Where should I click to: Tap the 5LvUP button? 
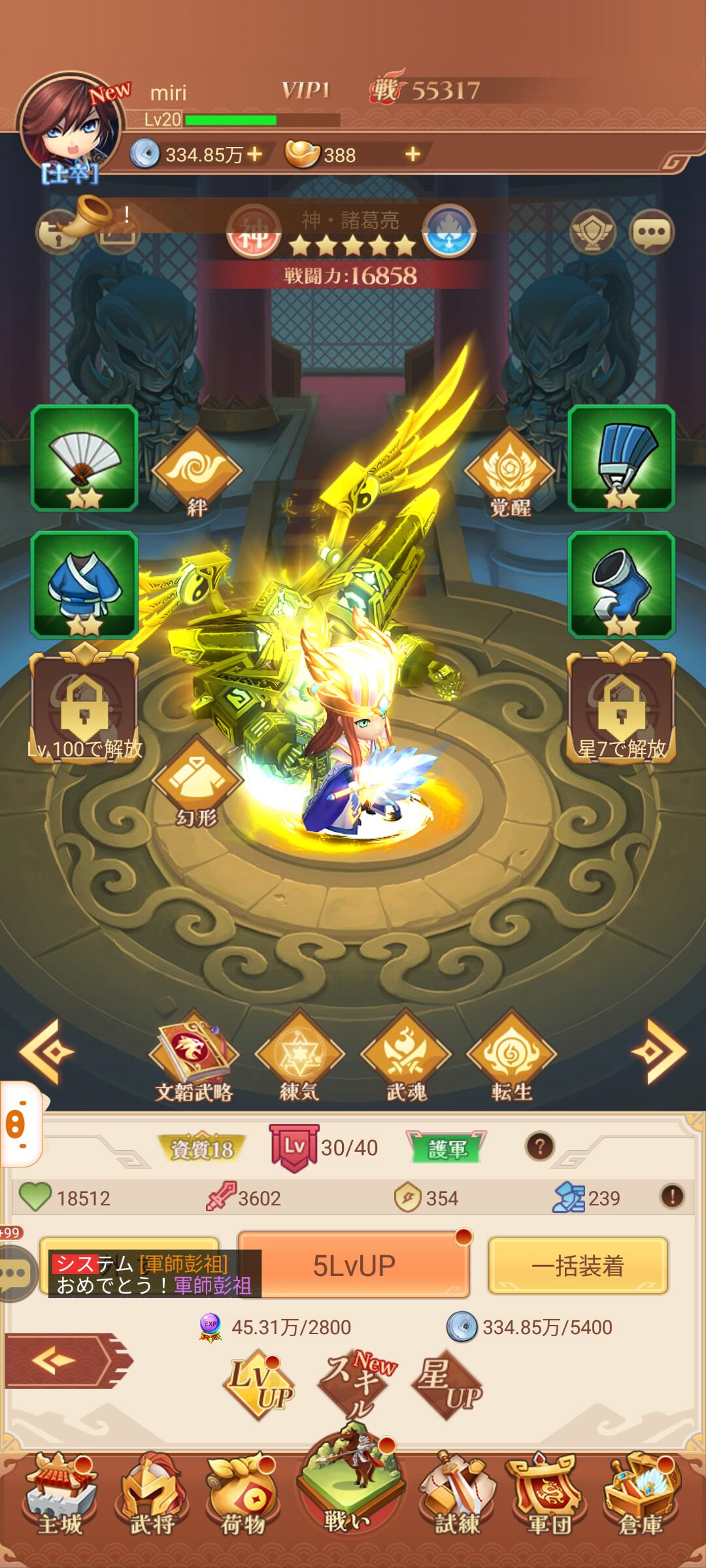pos(354,1266)
